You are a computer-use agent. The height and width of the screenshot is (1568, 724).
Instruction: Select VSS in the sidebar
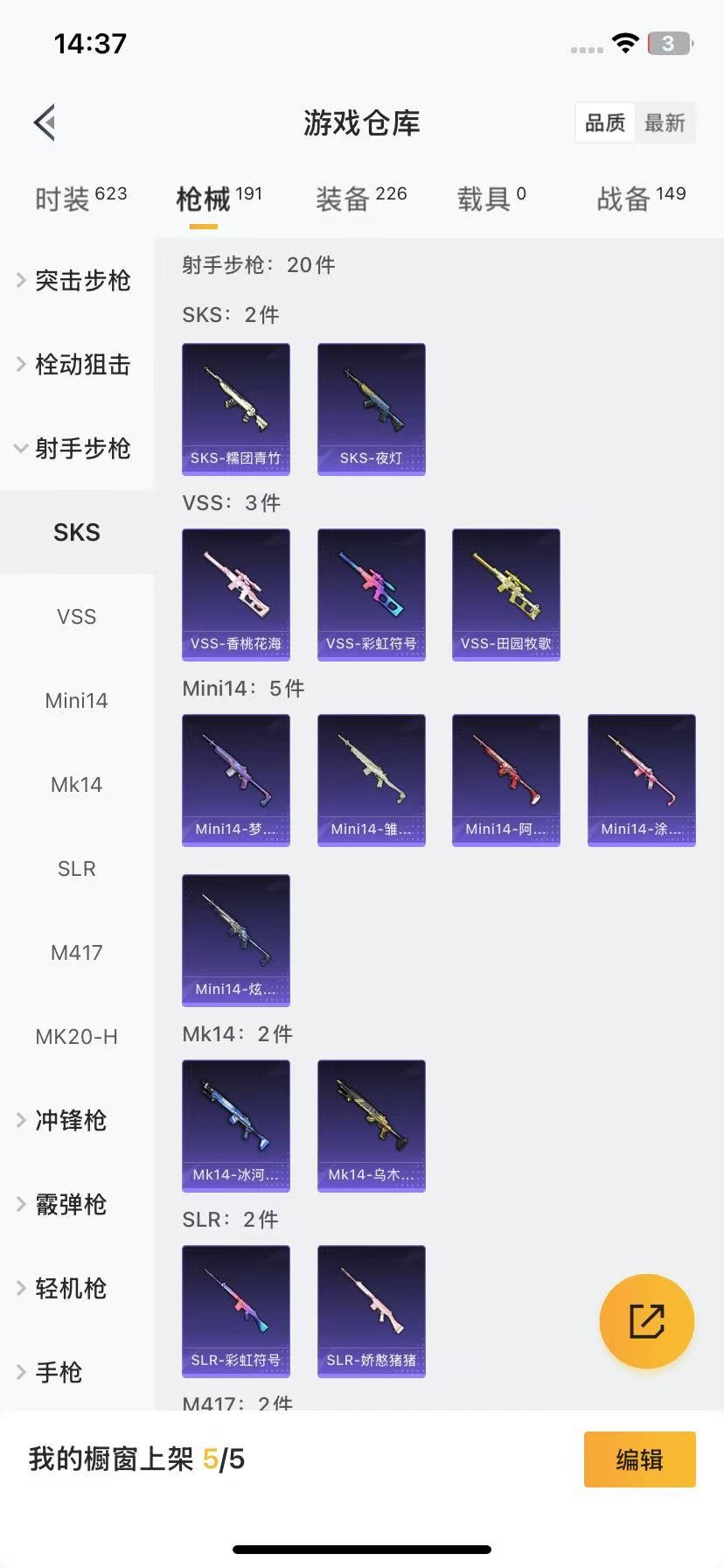pos(77,616)
